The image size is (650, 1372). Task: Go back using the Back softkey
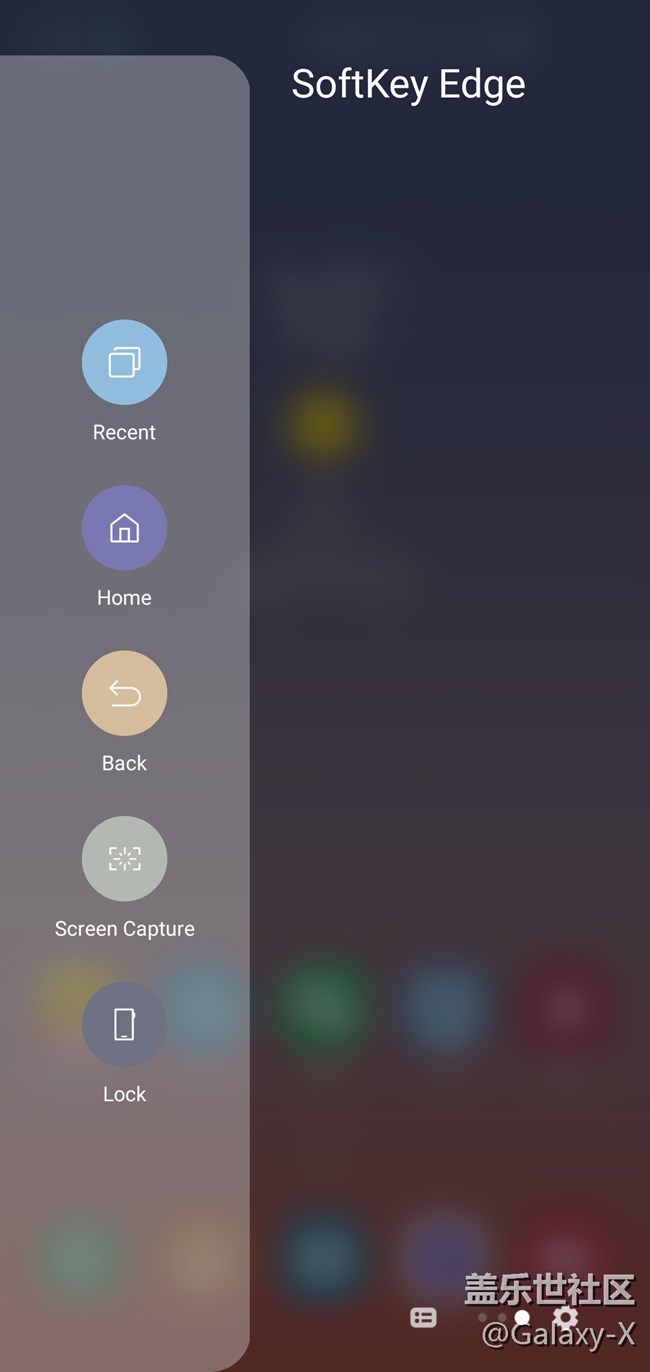[x=124, y=693]
